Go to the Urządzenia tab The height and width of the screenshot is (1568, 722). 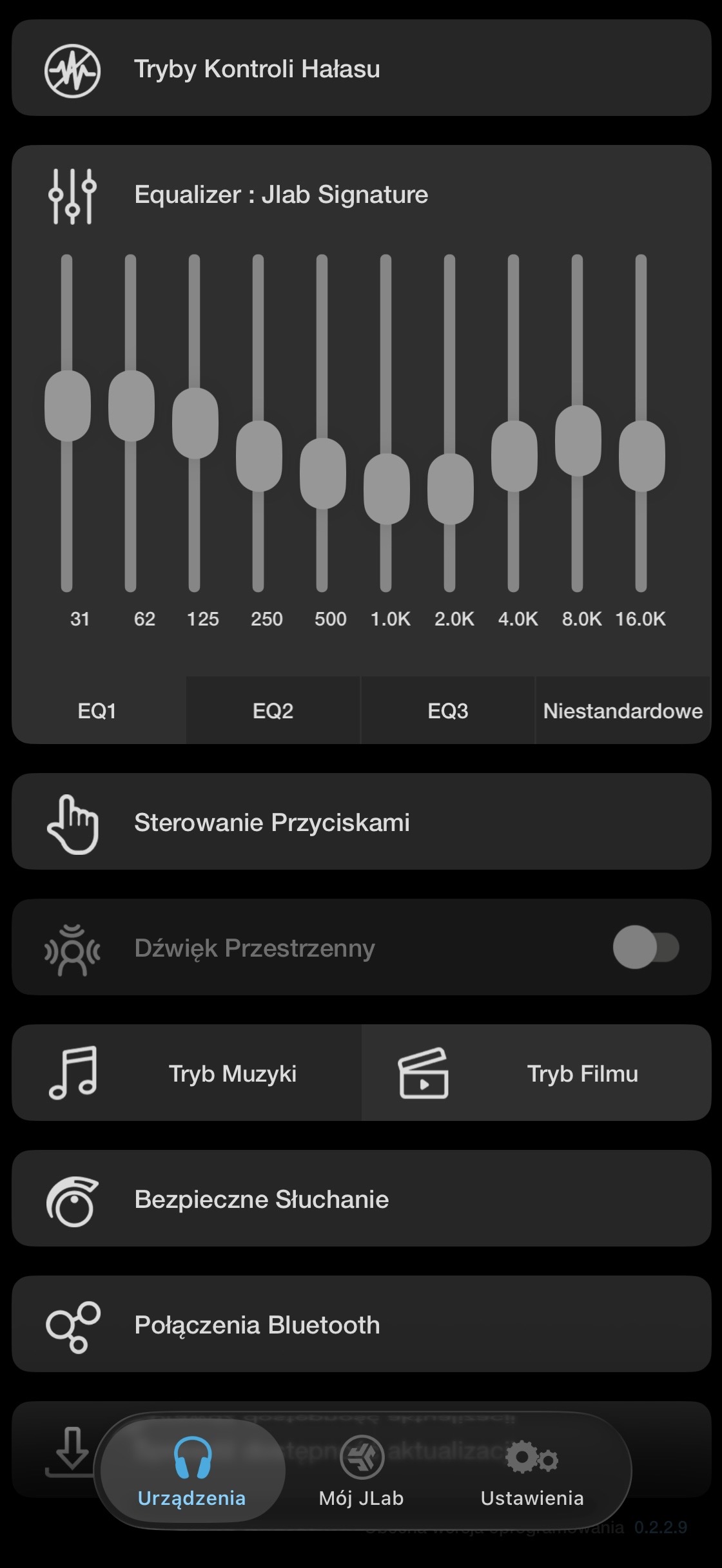click(192, 1472)
